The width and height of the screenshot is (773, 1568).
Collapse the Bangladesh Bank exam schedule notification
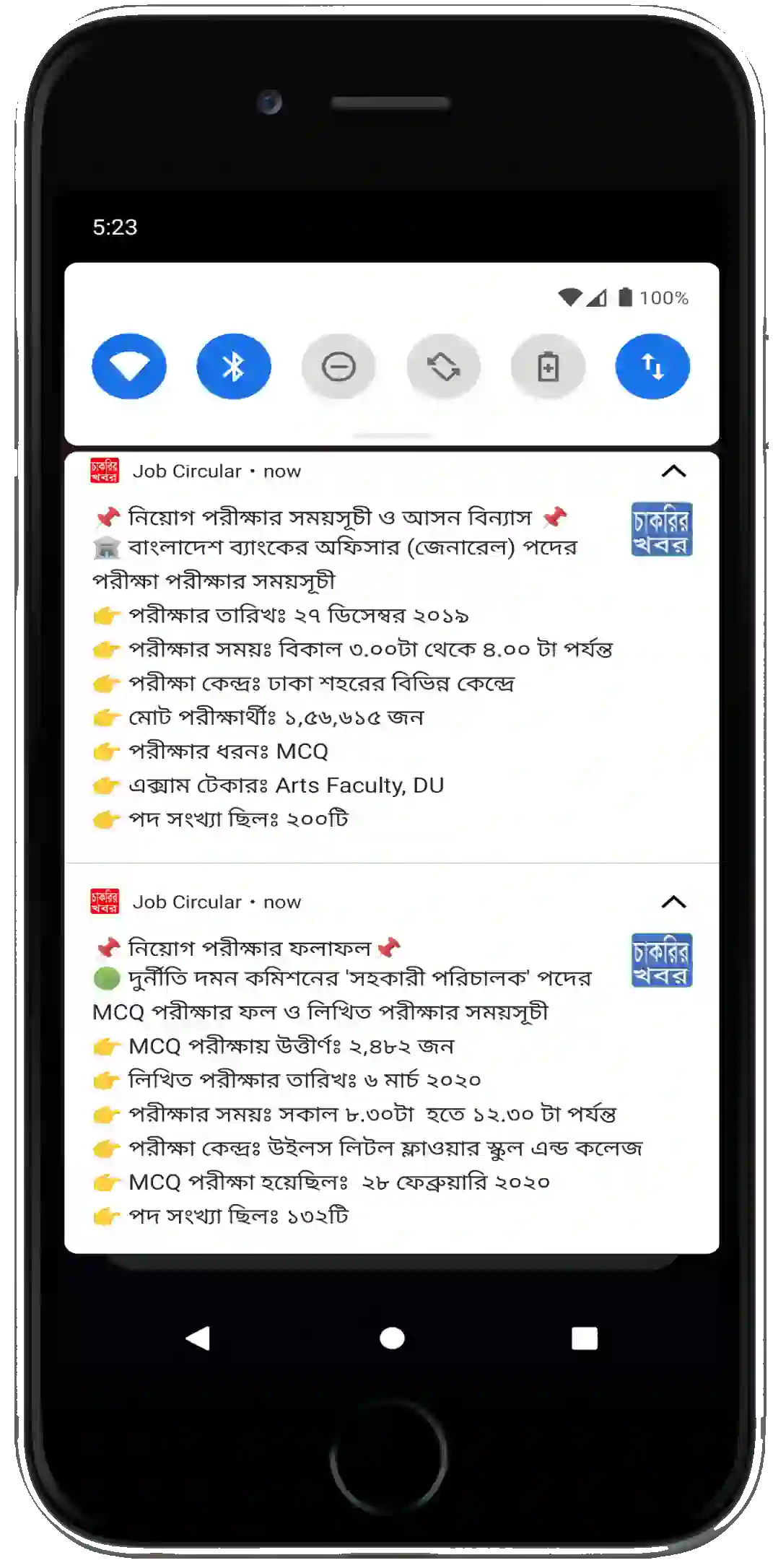click(673, 471)
